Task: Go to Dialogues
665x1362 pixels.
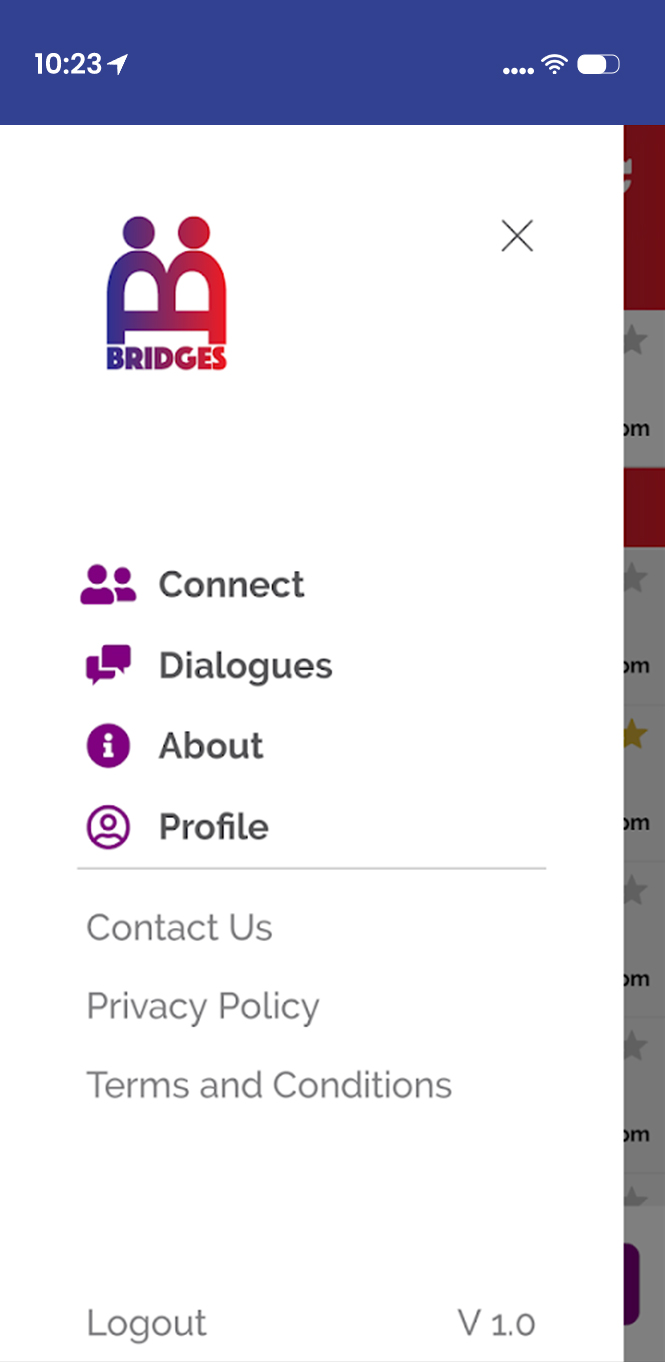Action: [x=207, y=666]
